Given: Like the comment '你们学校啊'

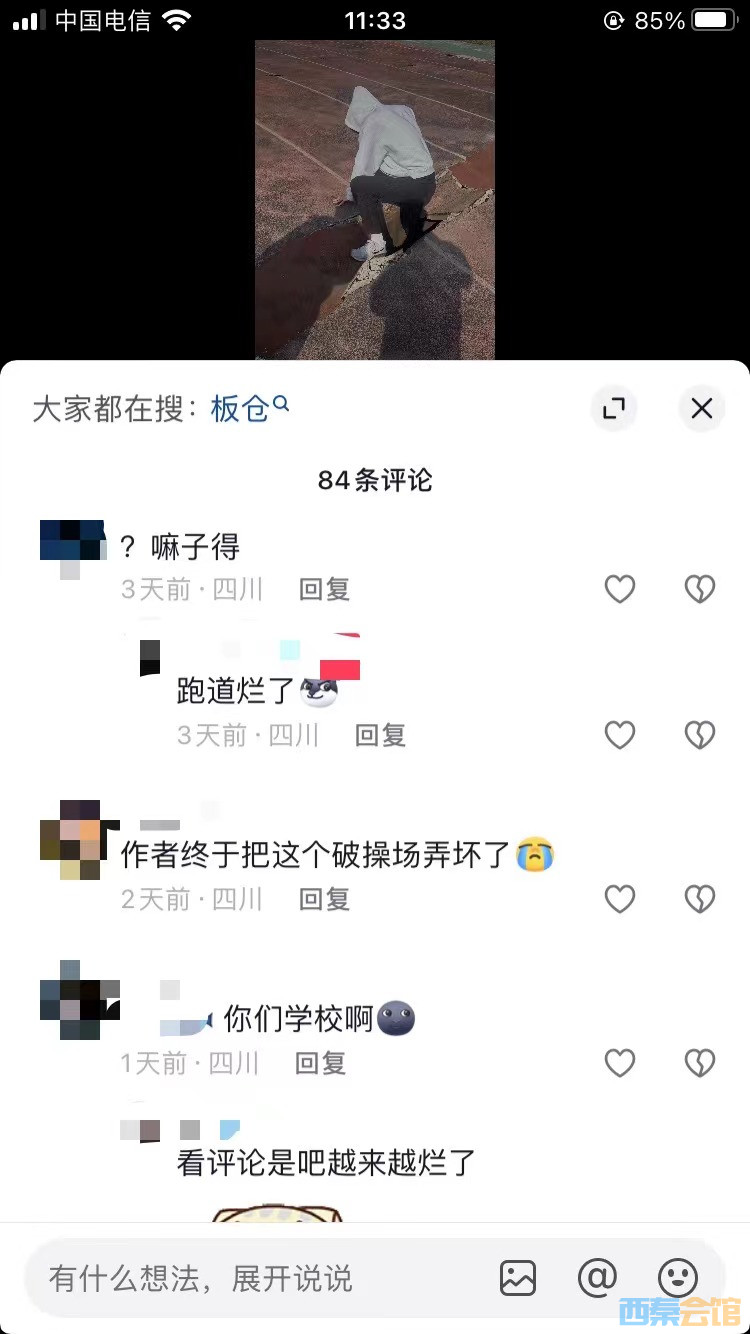Looking at the screenshot, I should [620, 1063].
